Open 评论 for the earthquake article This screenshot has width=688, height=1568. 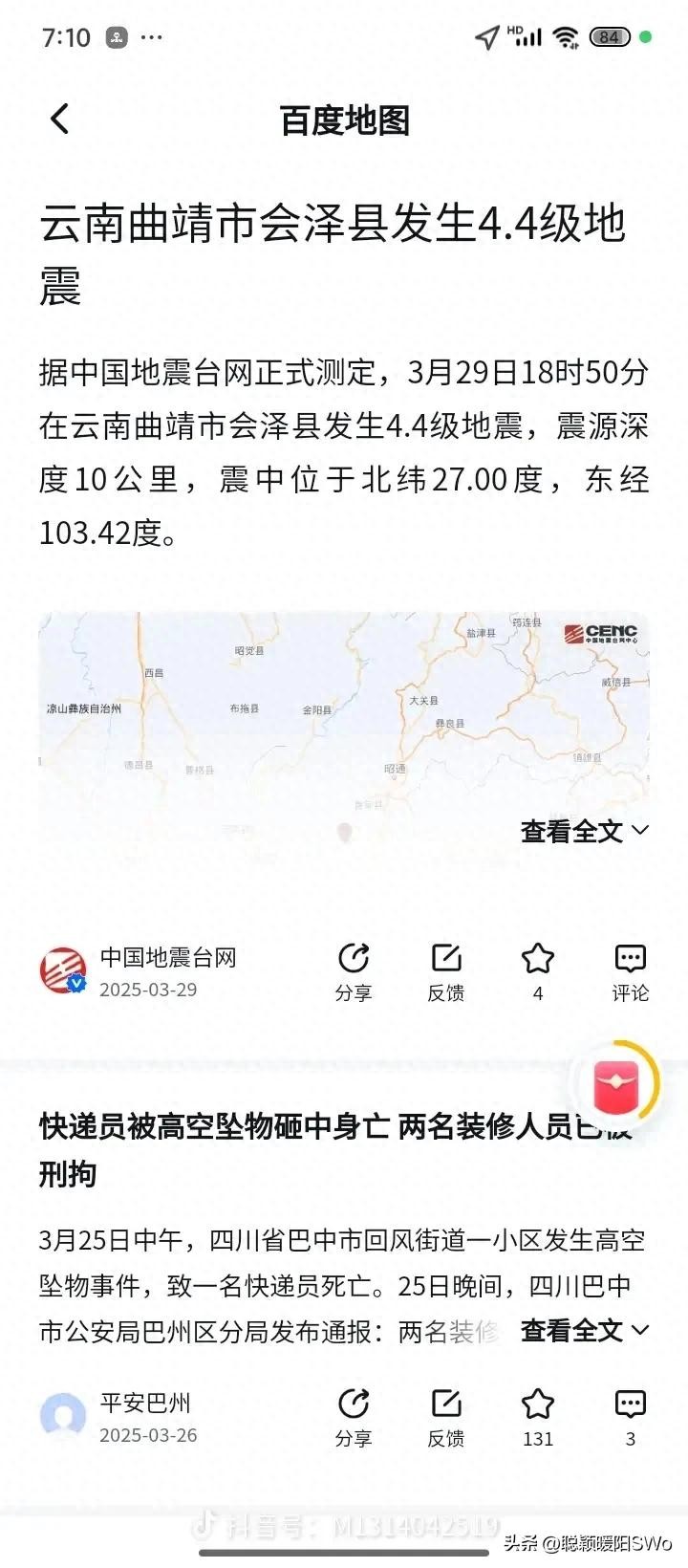[630, 971]
